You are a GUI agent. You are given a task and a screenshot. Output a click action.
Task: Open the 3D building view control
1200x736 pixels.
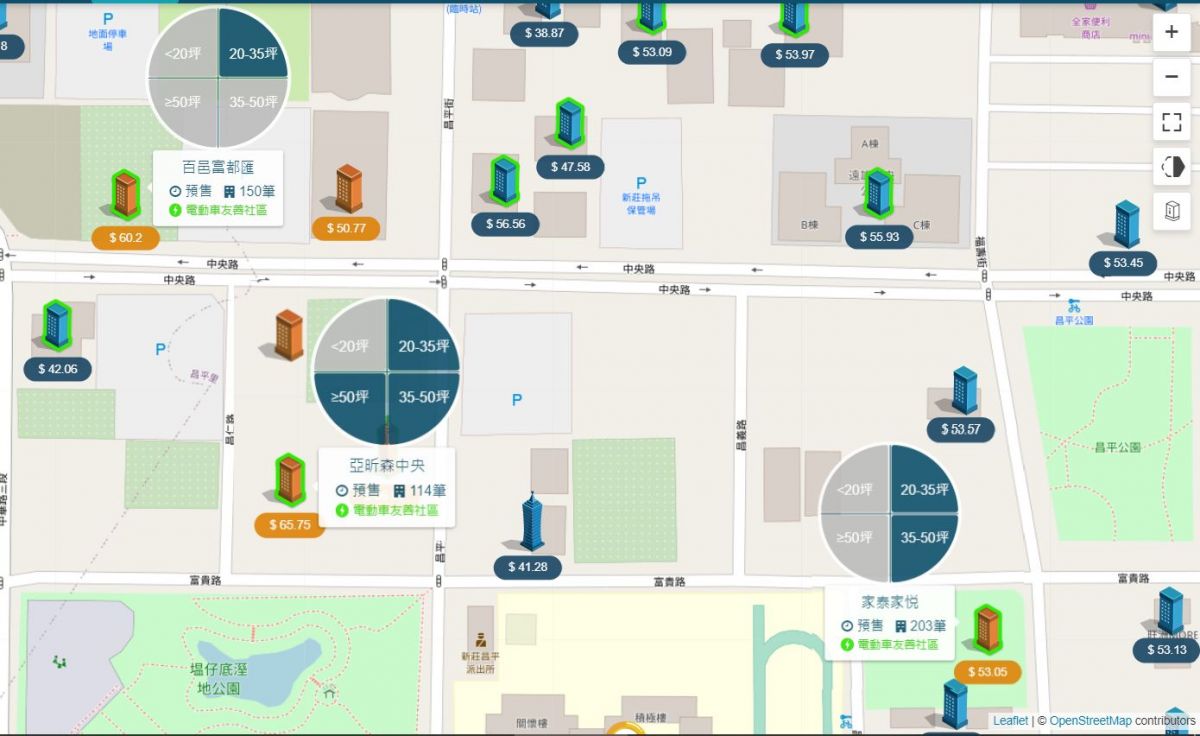[1171, 212]
